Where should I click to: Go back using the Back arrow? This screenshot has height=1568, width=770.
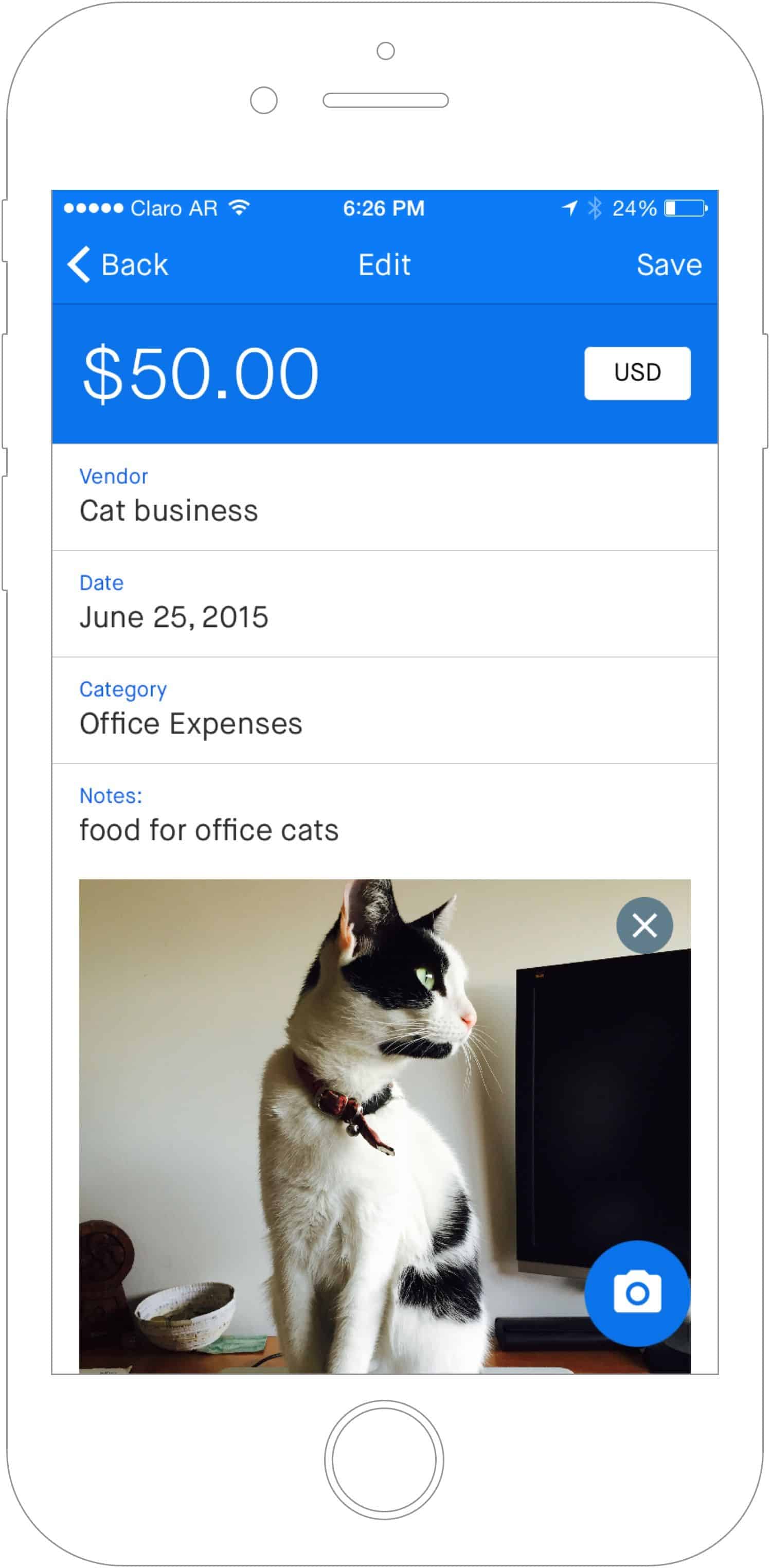pyautogui.click(x=117, y=265)
